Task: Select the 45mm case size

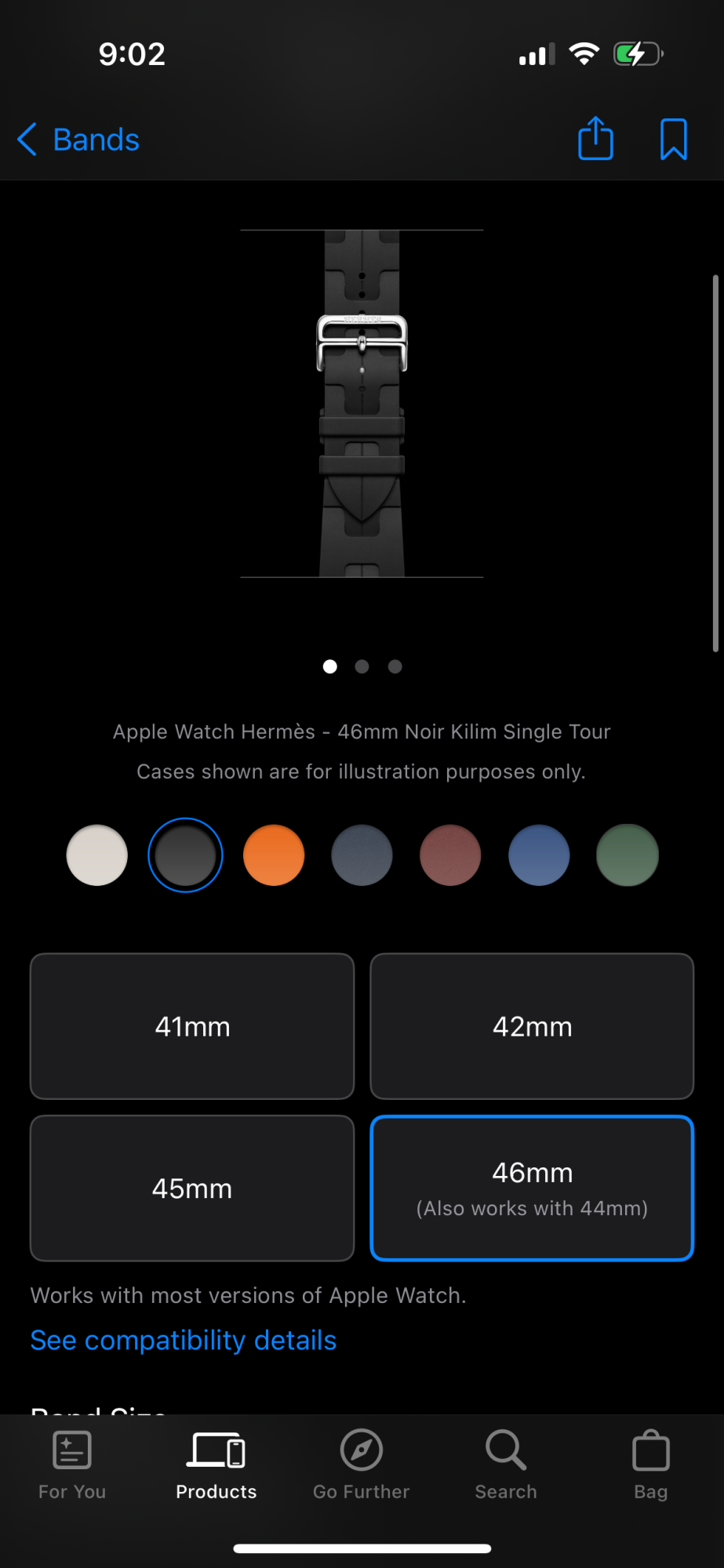Action: [x=192, y=1189]
